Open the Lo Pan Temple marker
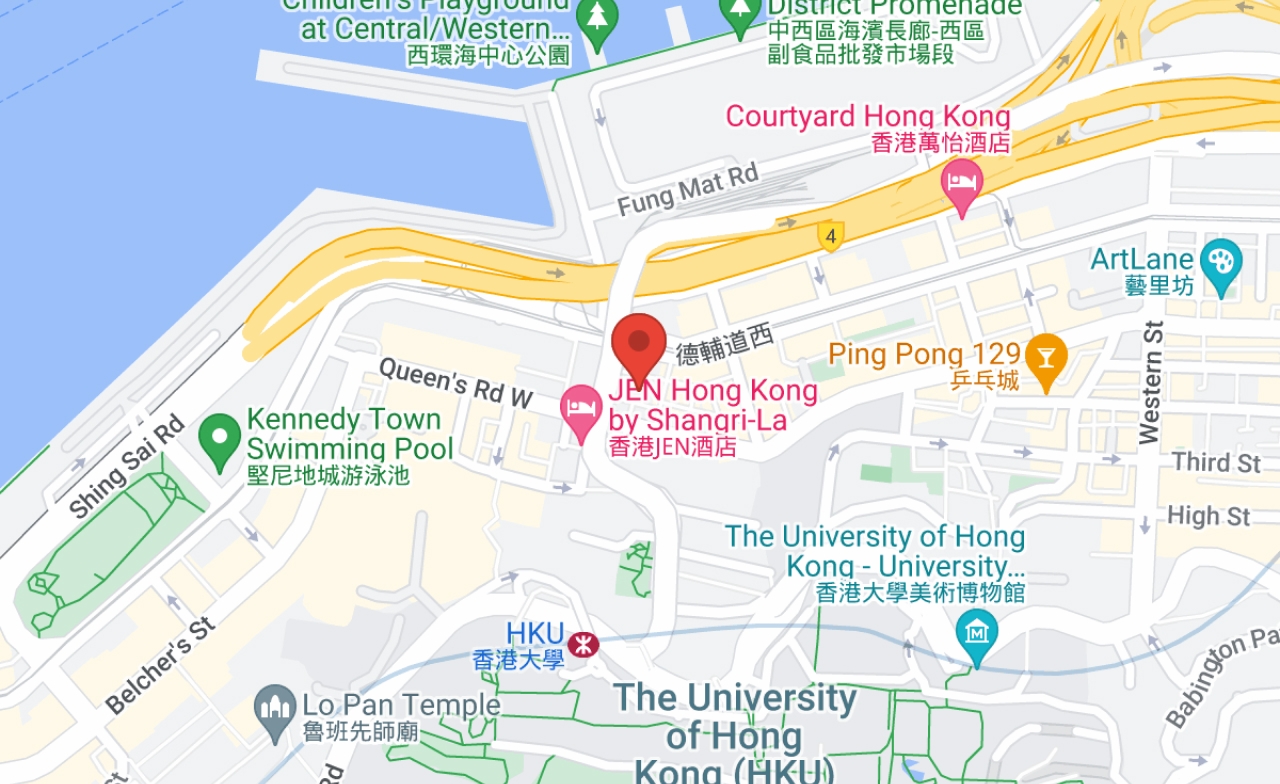 [274, 711]
